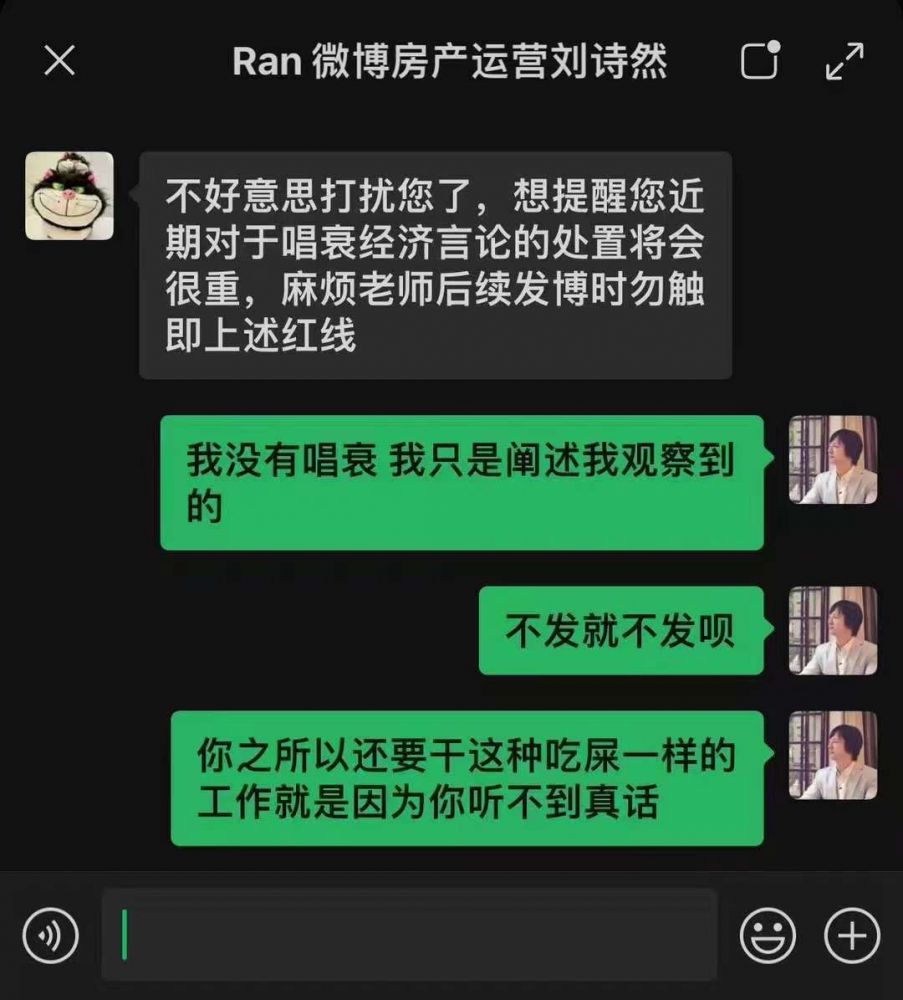Tap my avatar beside the message 不发就不发呗
The height and width of the screenshot is (1000, 903).
click(x=832, y=630)
